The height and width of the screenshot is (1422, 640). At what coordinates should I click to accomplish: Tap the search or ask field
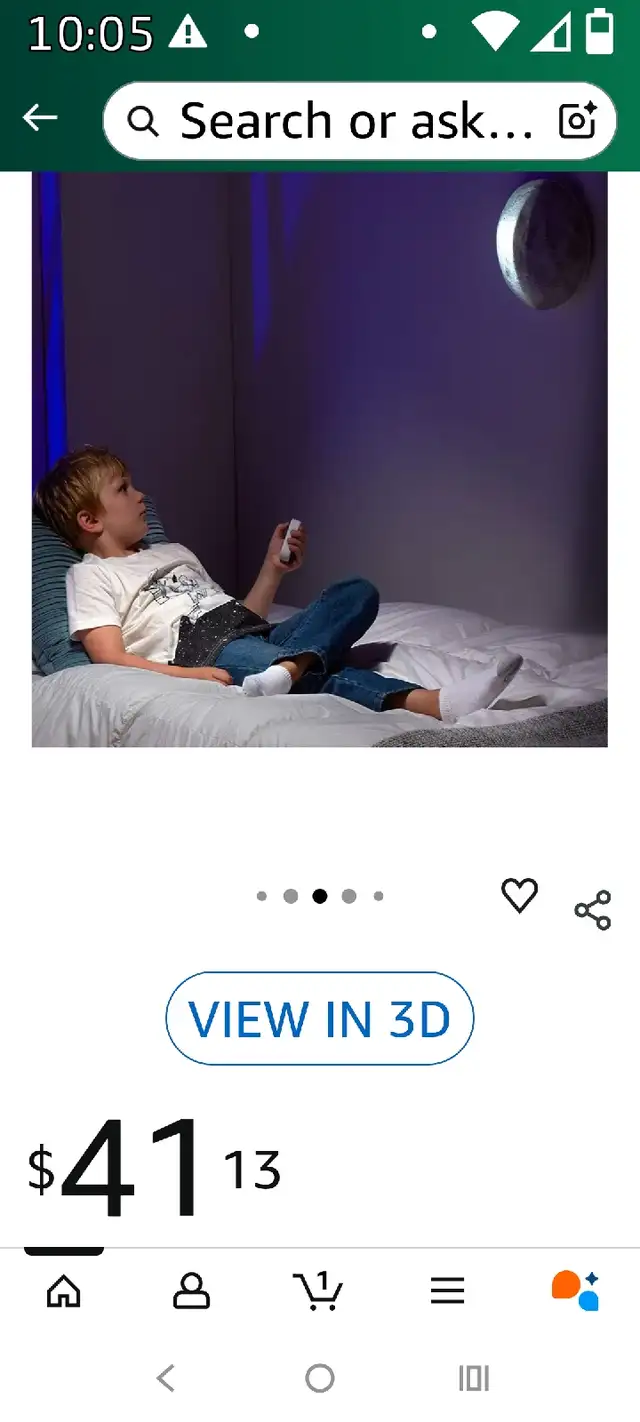click(x=340, y=121)
